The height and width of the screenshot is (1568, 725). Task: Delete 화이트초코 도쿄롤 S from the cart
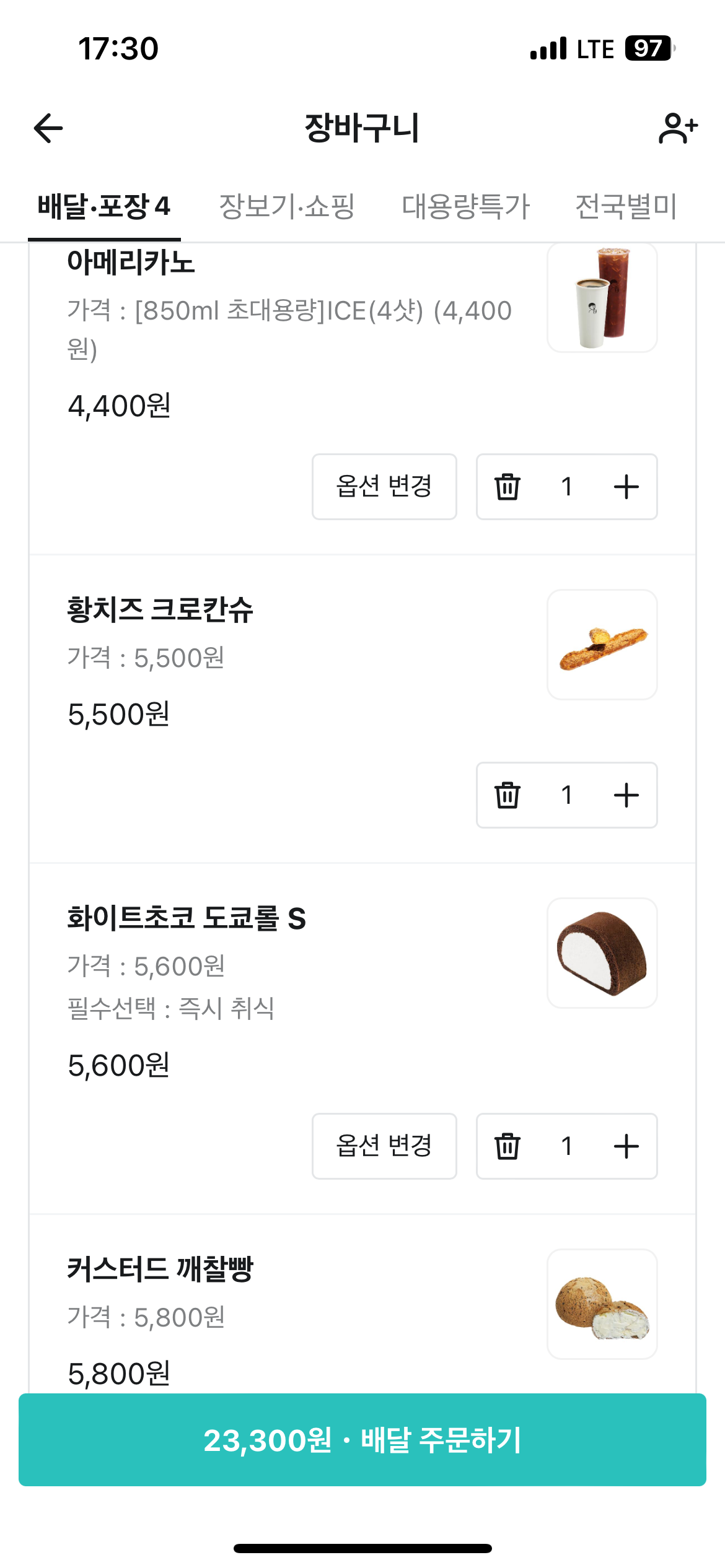coord(507,1146)
